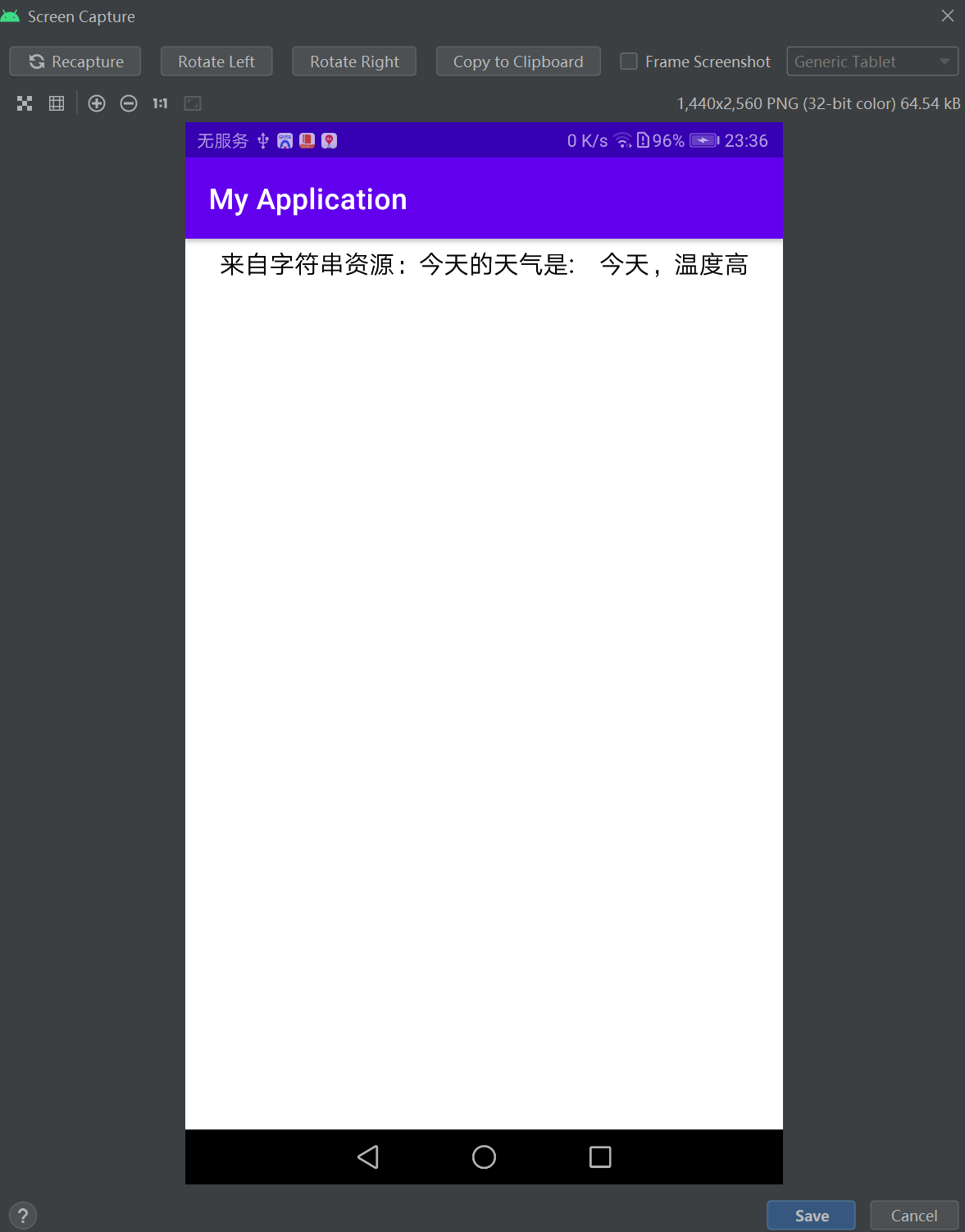Open the help question mark

[23, 1216]
